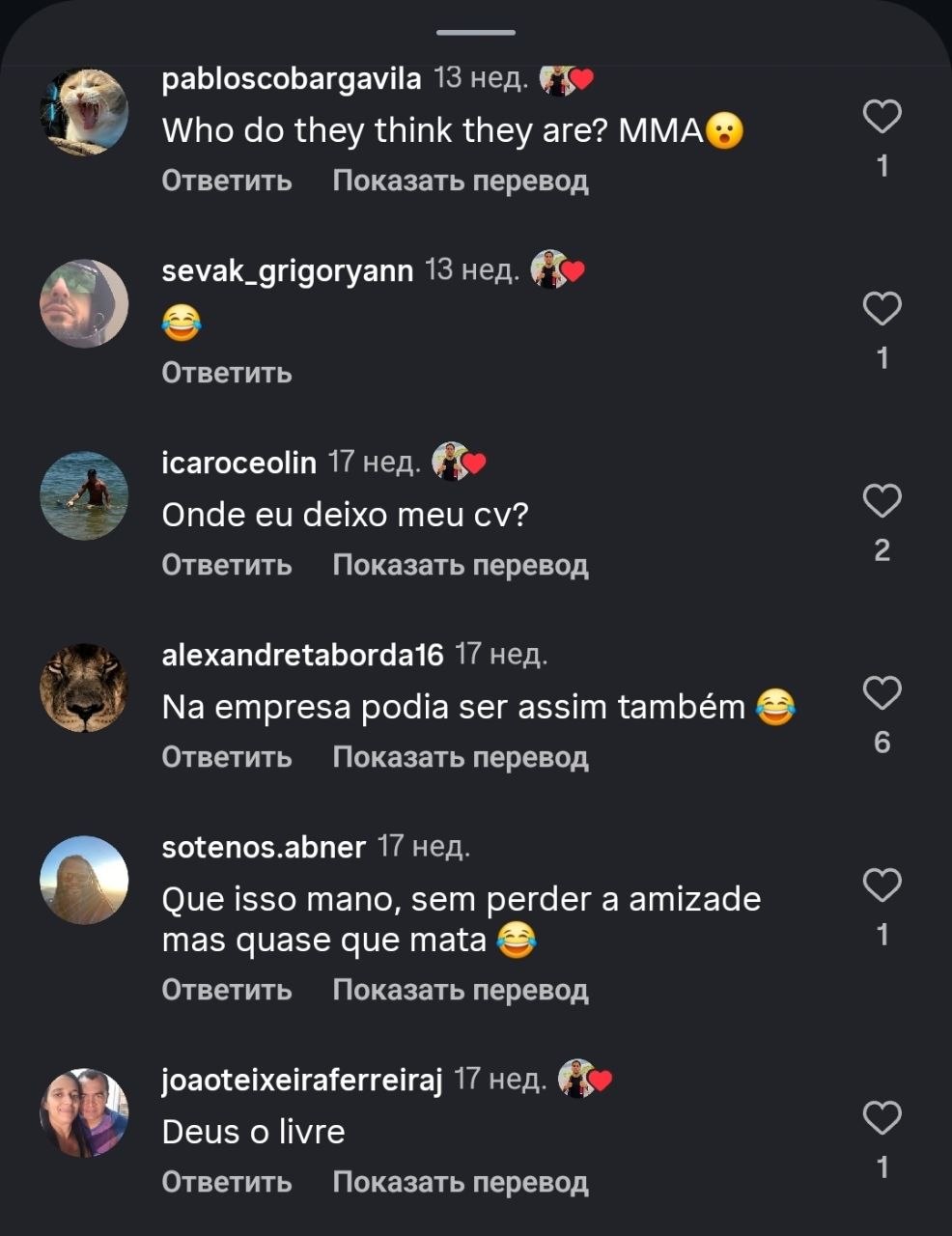Like alexandretaborda16's comment
This screenshot has width=952, height=1236.
[x=882, y=693]
